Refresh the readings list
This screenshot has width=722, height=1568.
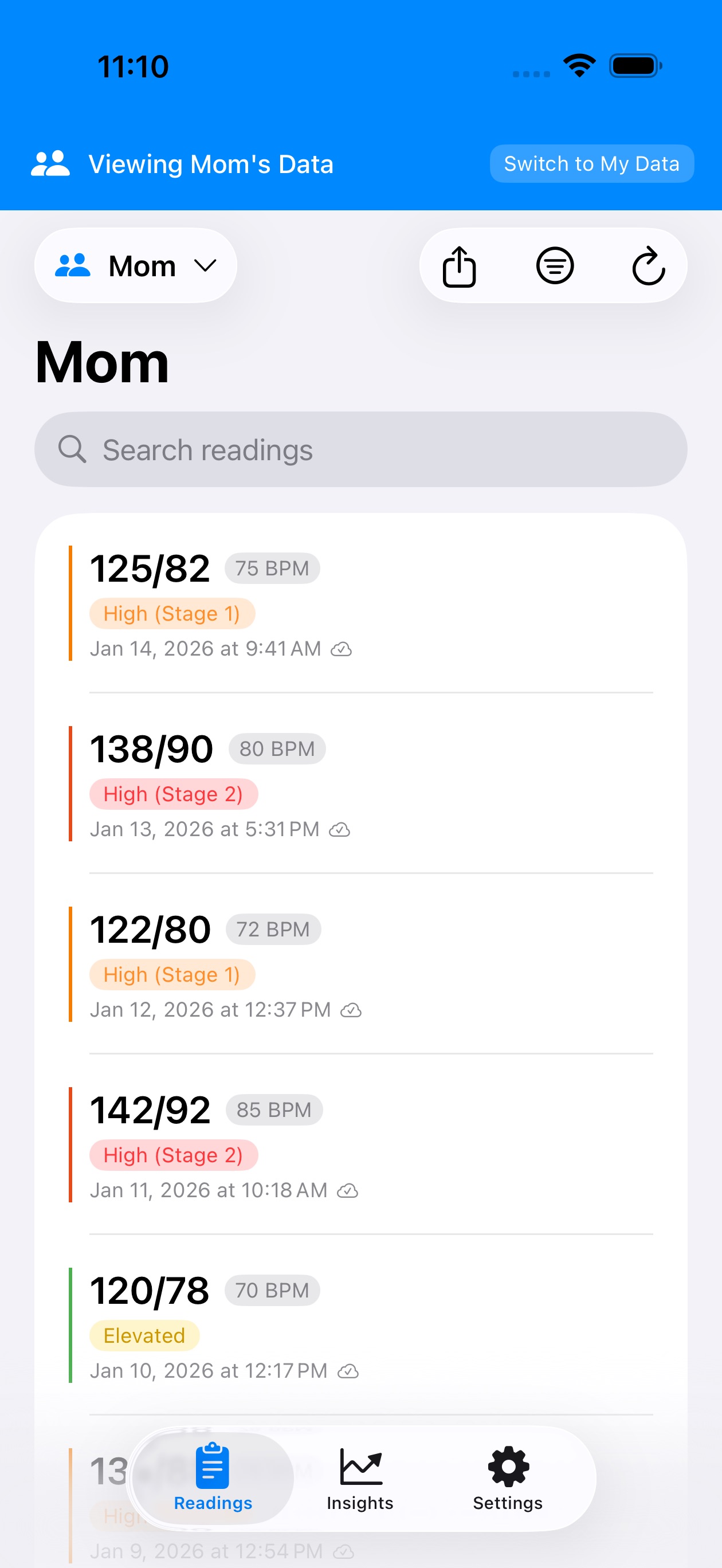pyautogui.click(x=648, y=266)
